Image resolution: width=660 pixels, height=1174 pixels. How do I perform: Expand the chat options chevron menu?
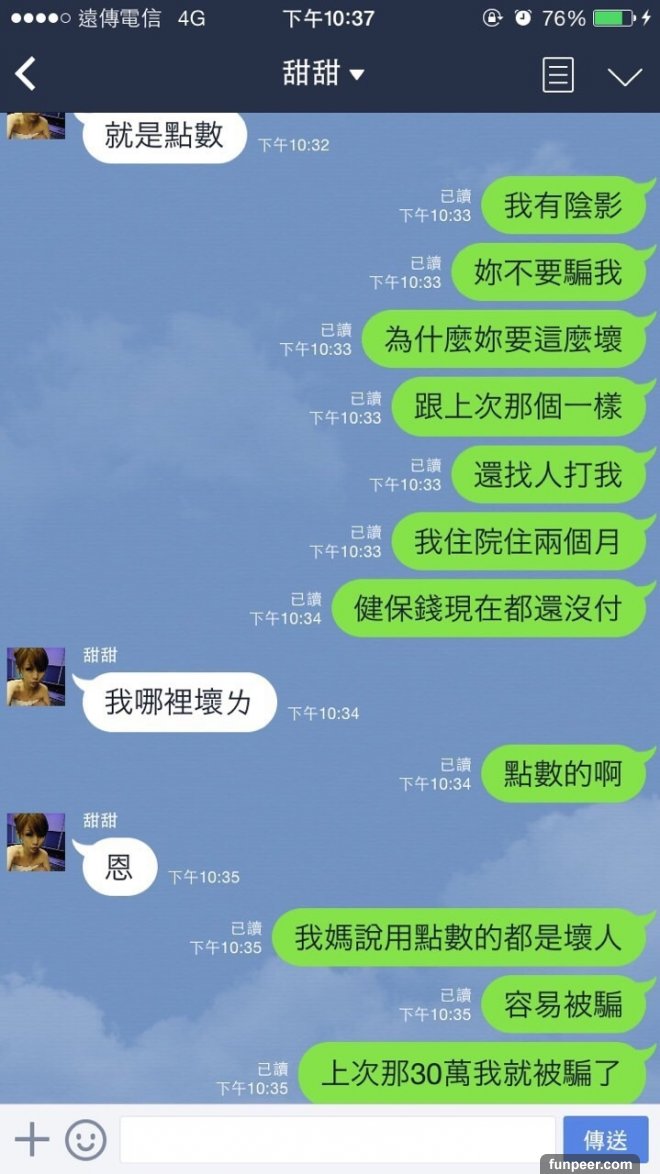click(x=625, y=76)
